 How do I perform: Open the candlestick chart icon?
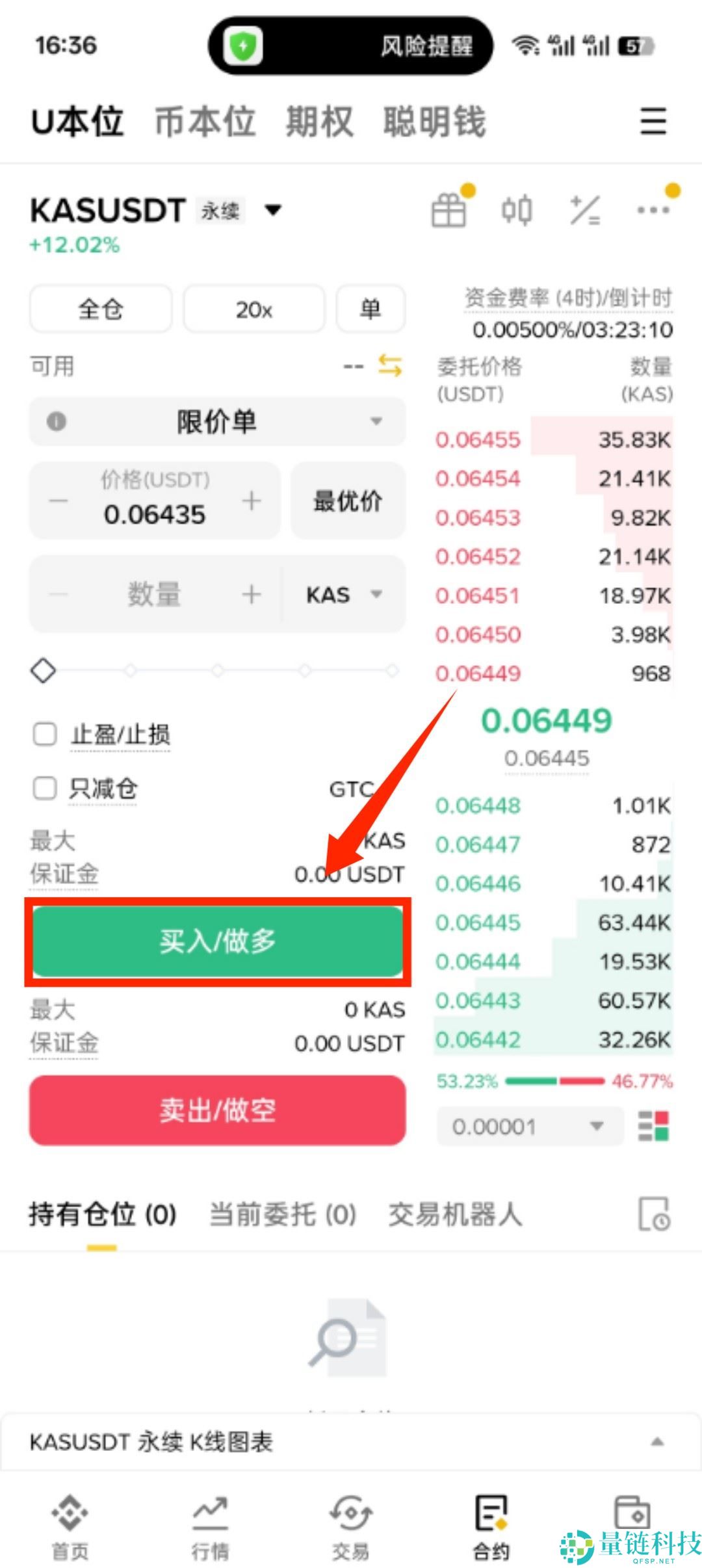coord(517,209)
